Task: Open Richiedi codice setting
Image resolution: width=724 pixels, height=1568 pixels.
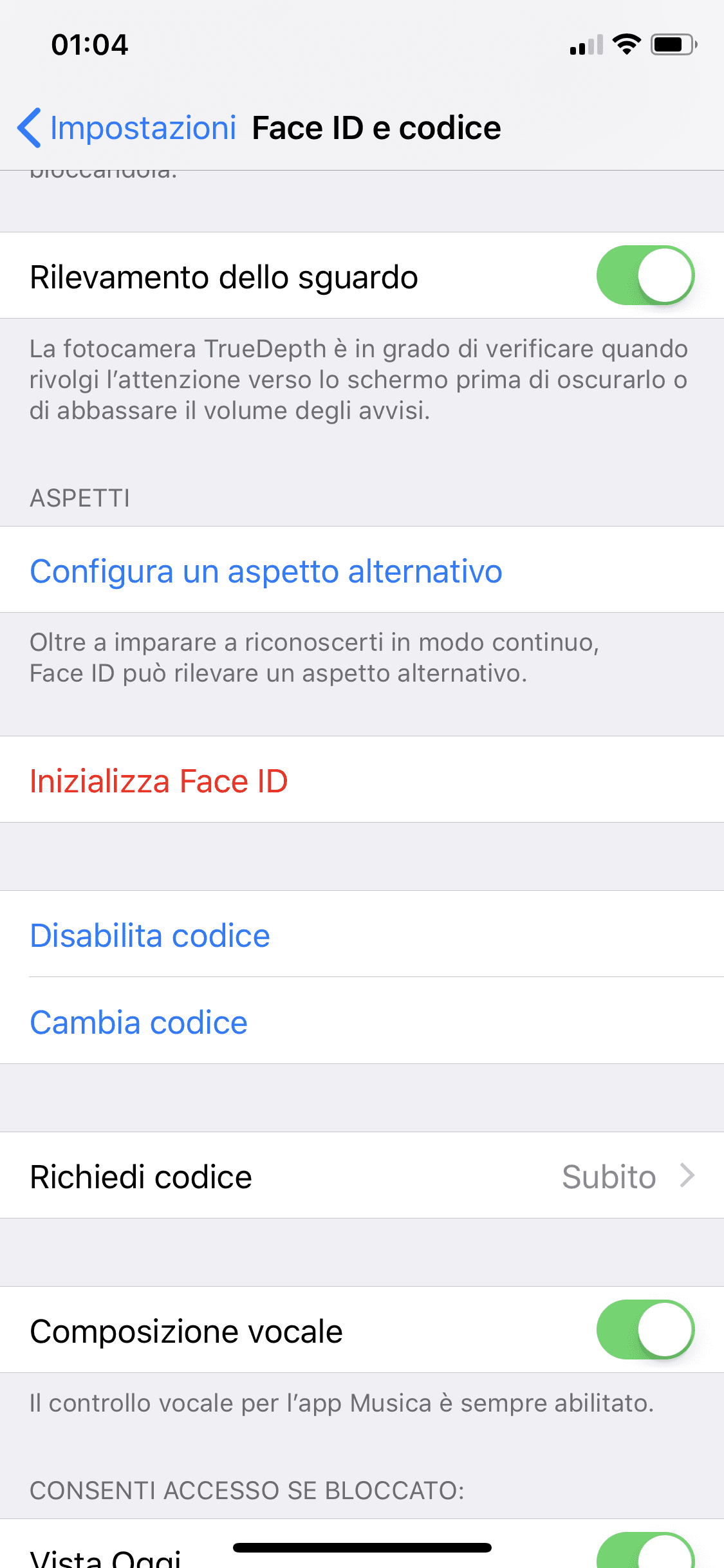Action: (x=362, y=1175)
